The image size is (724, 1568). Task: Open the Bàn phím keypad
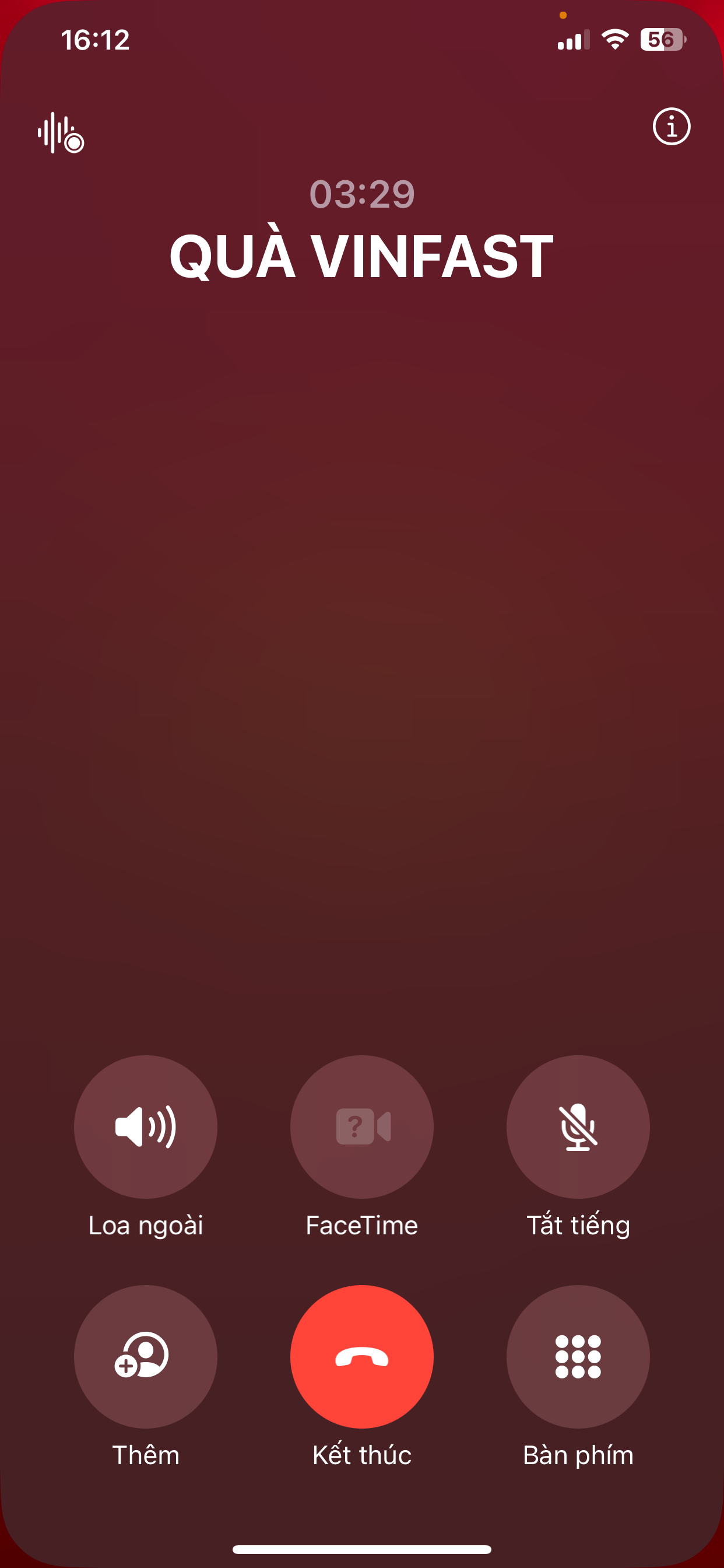[578, 1356]
